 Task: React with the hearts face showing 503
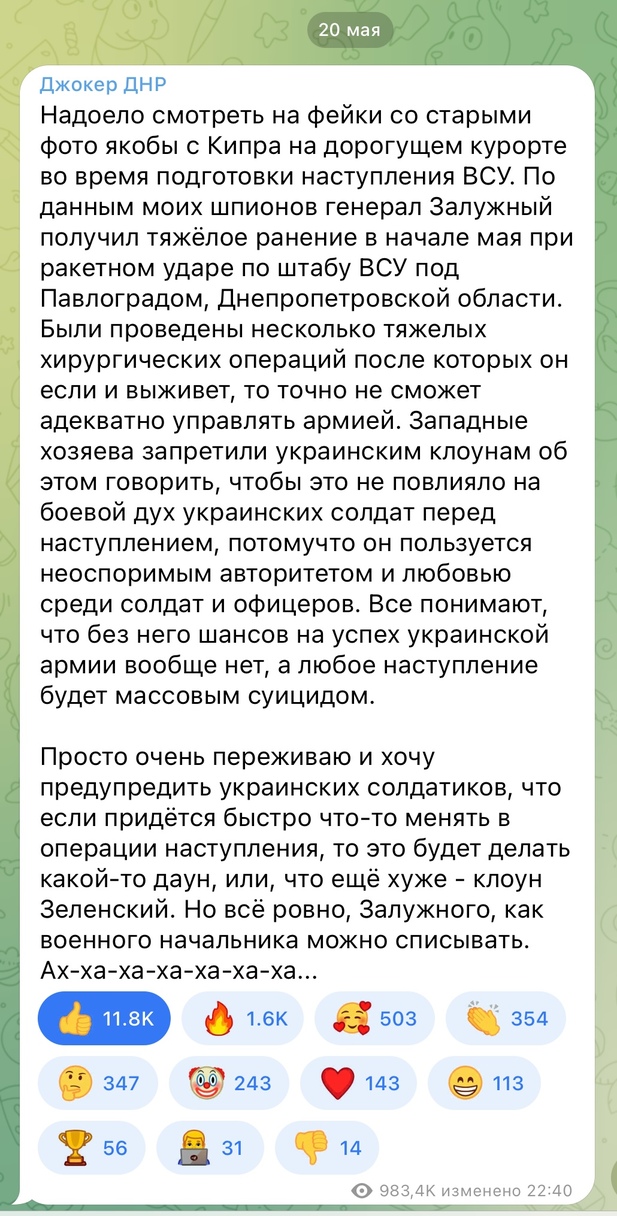[x=378, y=1019]
